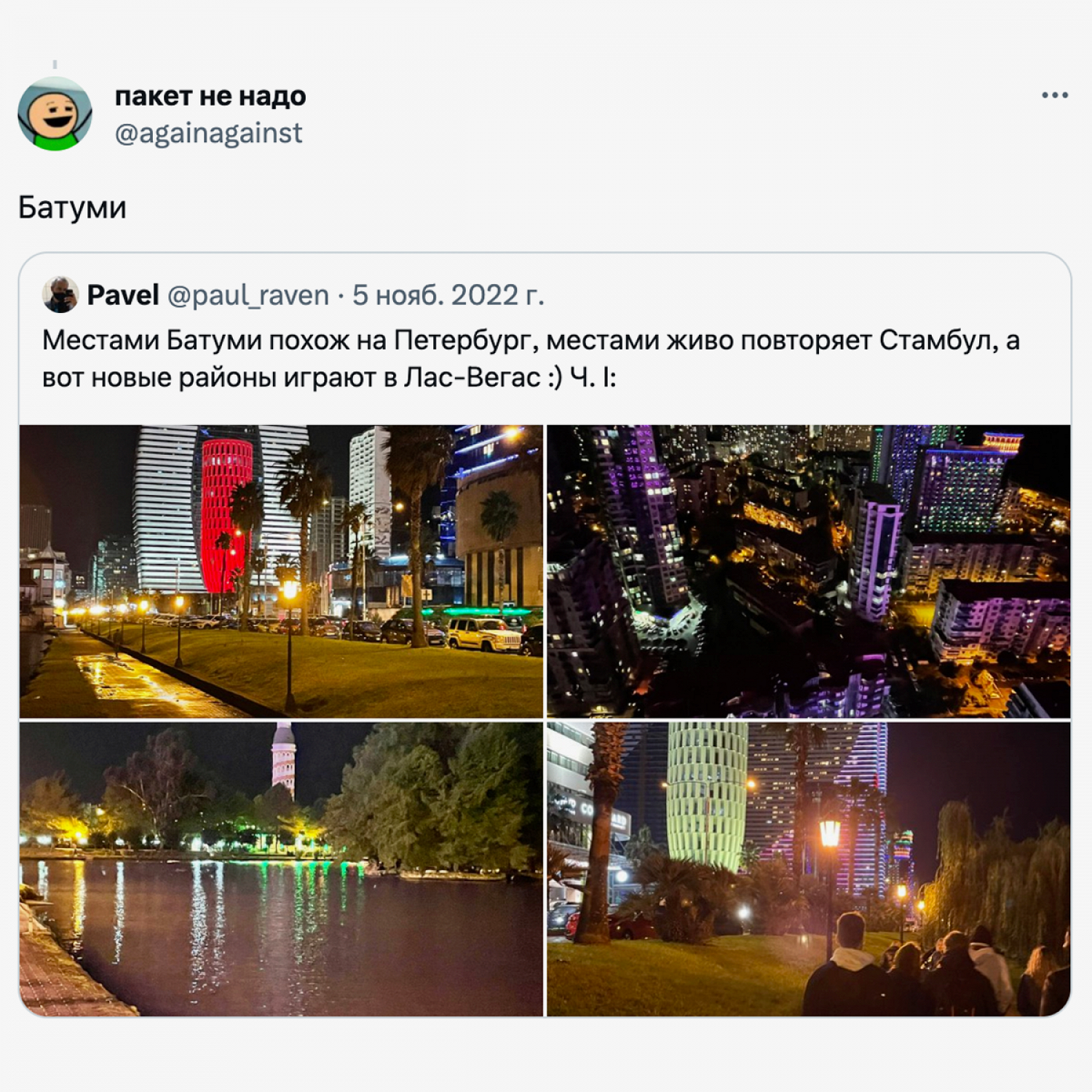Open the пакет не надо profile avatar
The height and width of the screenshot is (1092, 1092).
tap(55, 114)
